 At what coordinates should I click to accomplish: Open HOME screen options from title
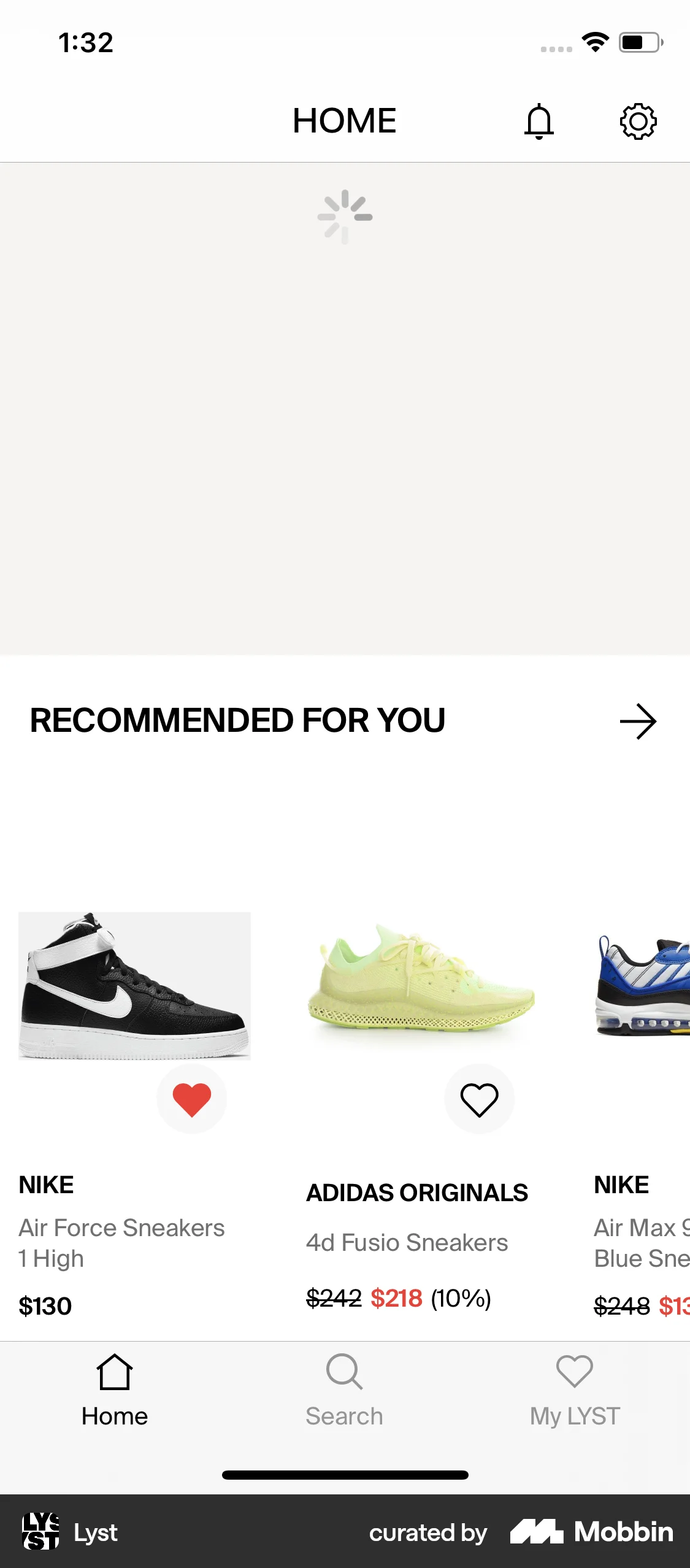344,121
